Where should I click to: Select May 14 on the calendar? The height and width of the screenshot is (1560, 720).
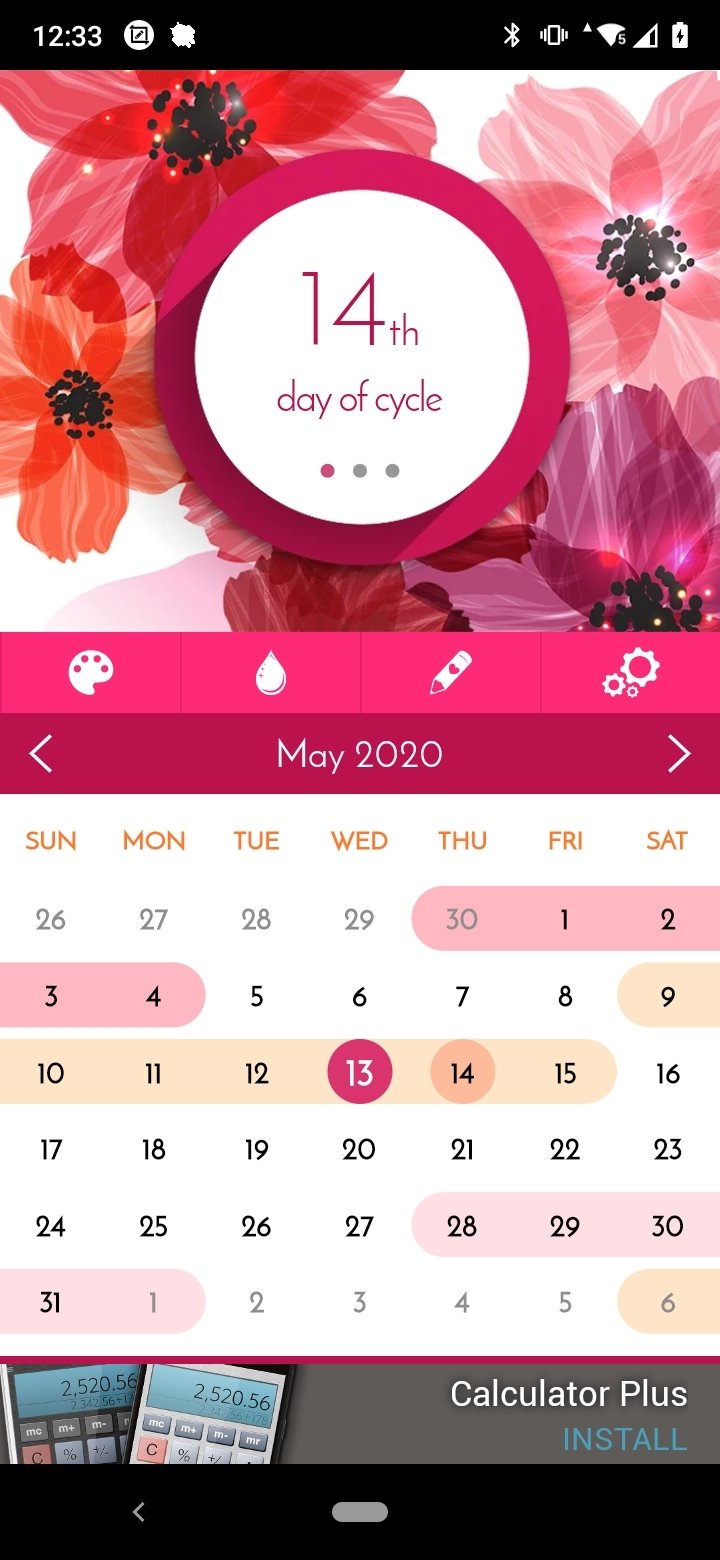pos(461,1072)
